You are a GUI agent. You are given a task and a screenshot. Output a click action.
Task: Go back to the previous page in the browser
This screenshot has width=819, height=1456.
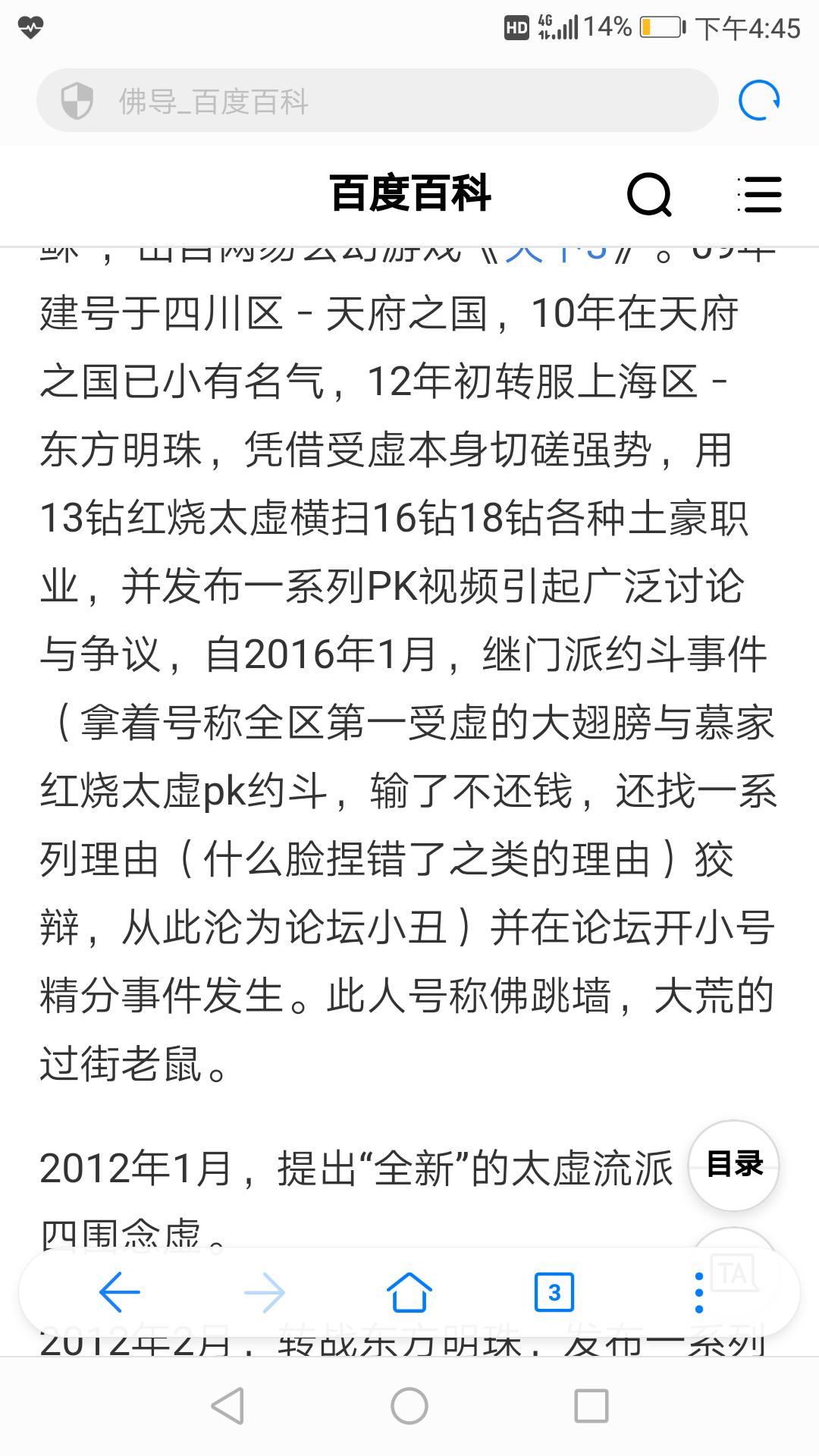pos(120,1291)
